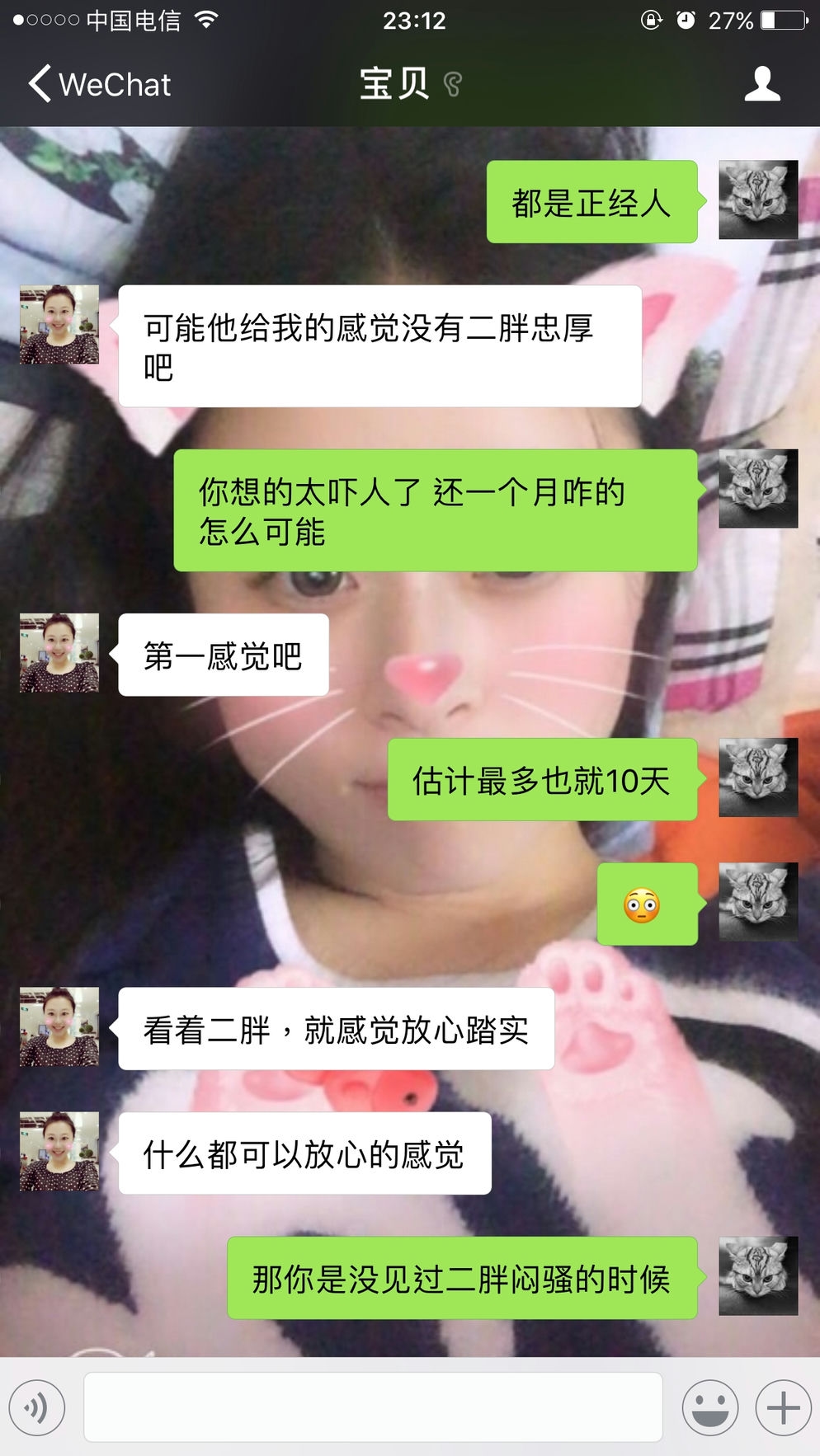Screen dimensions: 820x1456
Task: Open the plus attachments menu
Action: [783, 1407]
